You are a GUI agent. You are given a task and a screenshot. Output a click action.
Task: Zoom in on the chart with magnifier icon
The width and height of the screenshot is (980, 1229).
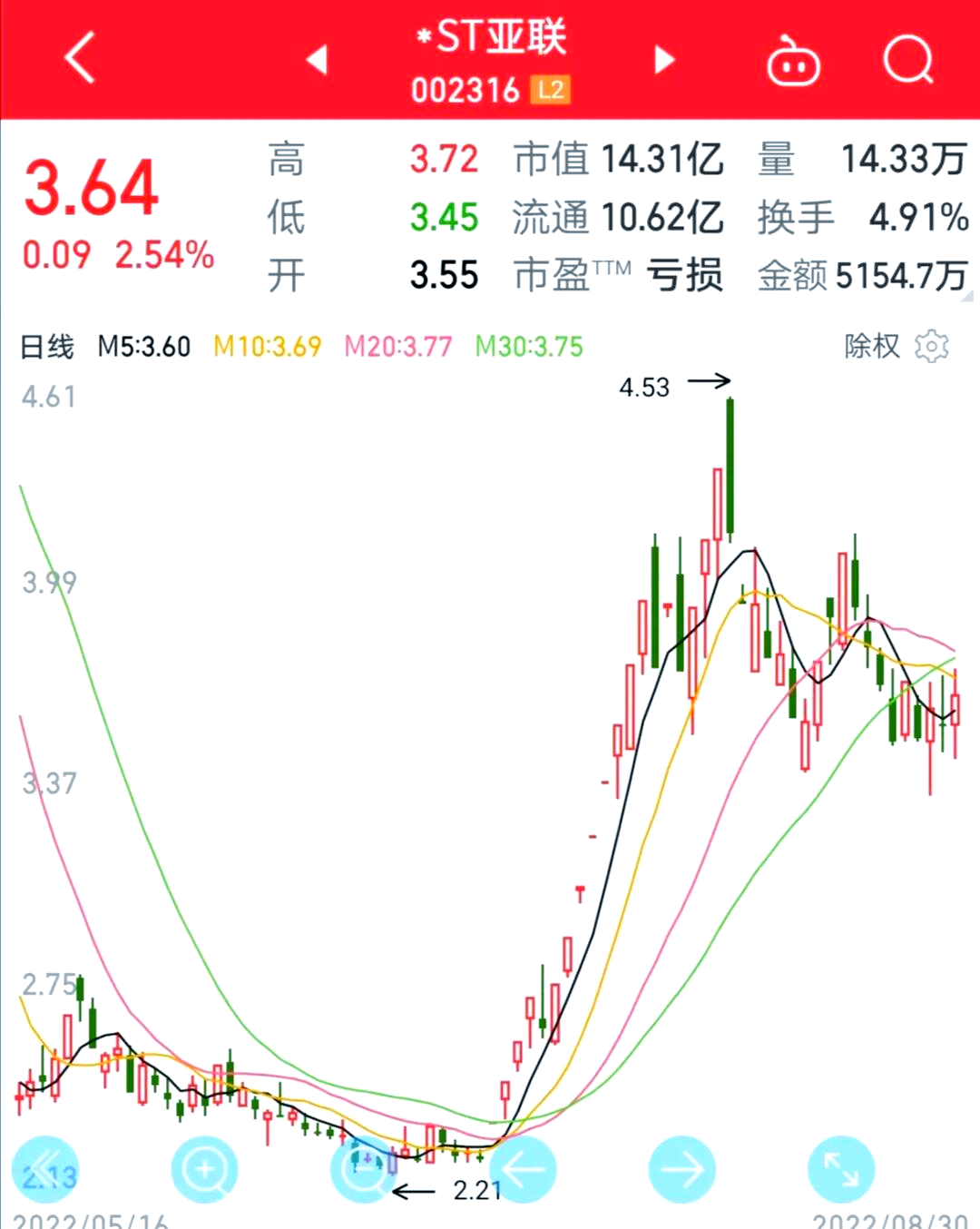coord(204,1169)
